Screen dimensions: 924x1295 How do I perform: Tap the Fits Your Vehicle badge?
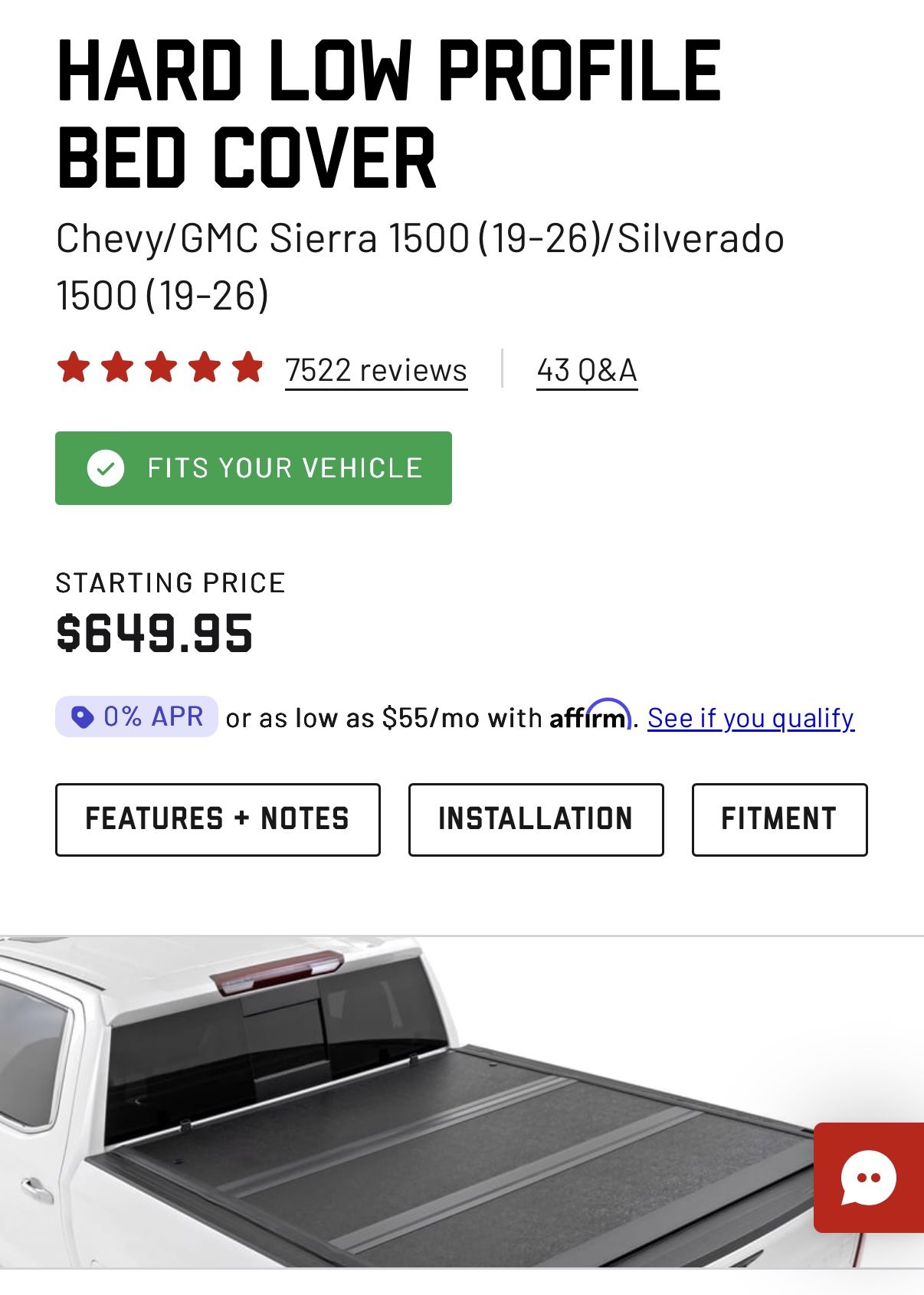254,468
